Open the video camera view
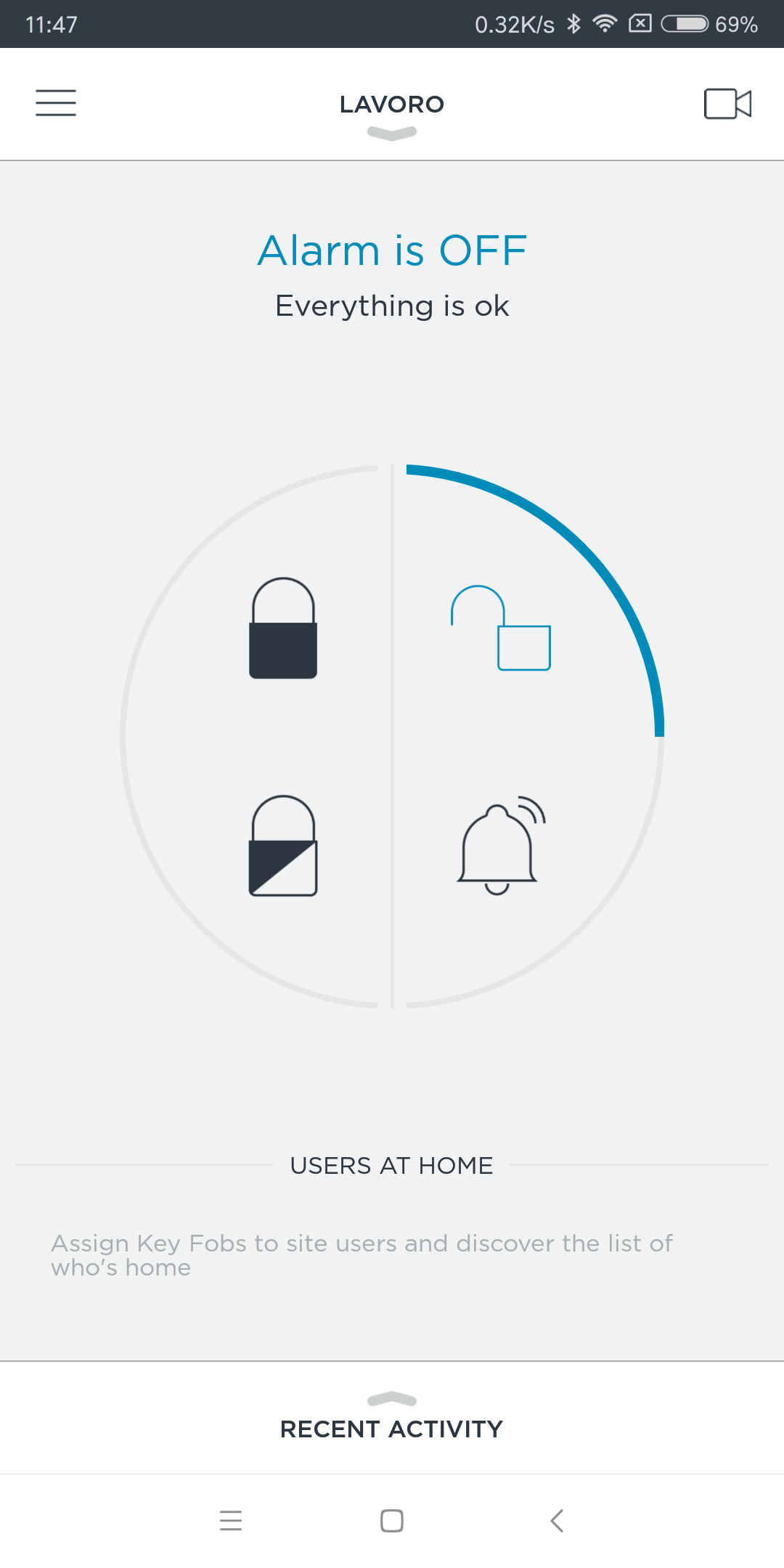Screen dimensions: 784x1568 click(x=727, y=104)
